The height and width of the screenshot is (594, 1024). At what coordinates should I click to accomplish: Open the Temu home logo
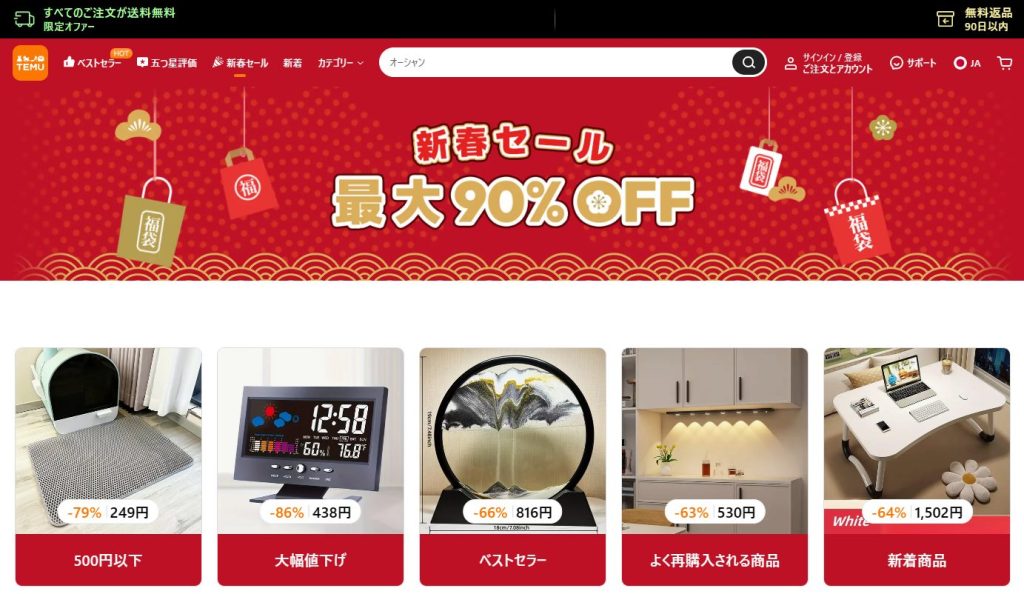point(30,63)
